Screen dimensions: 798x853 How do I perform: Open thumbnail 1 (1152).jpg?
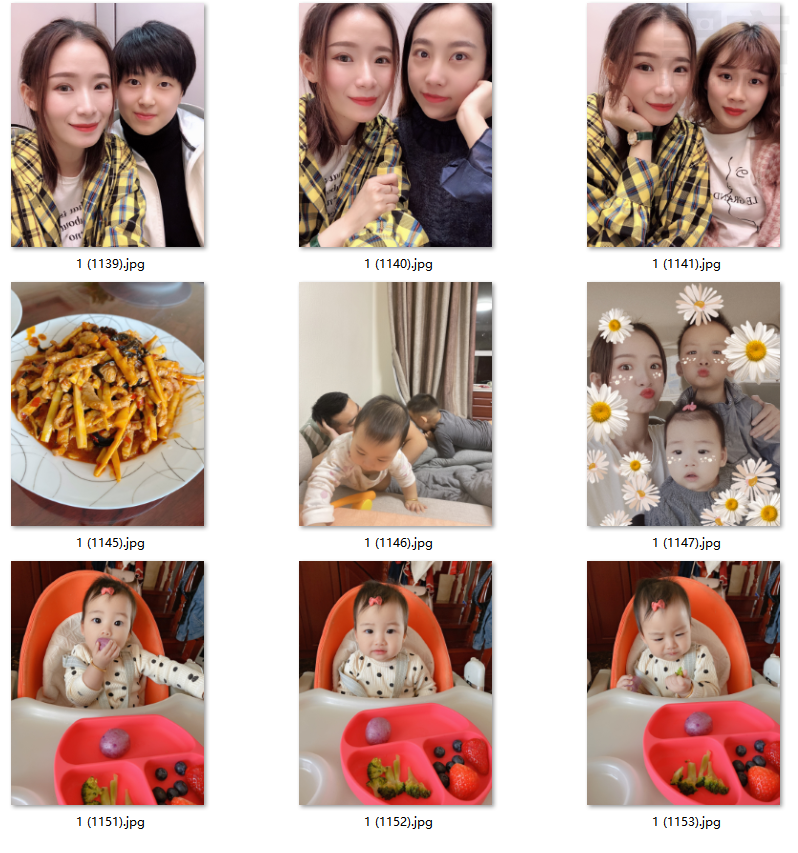395,683
